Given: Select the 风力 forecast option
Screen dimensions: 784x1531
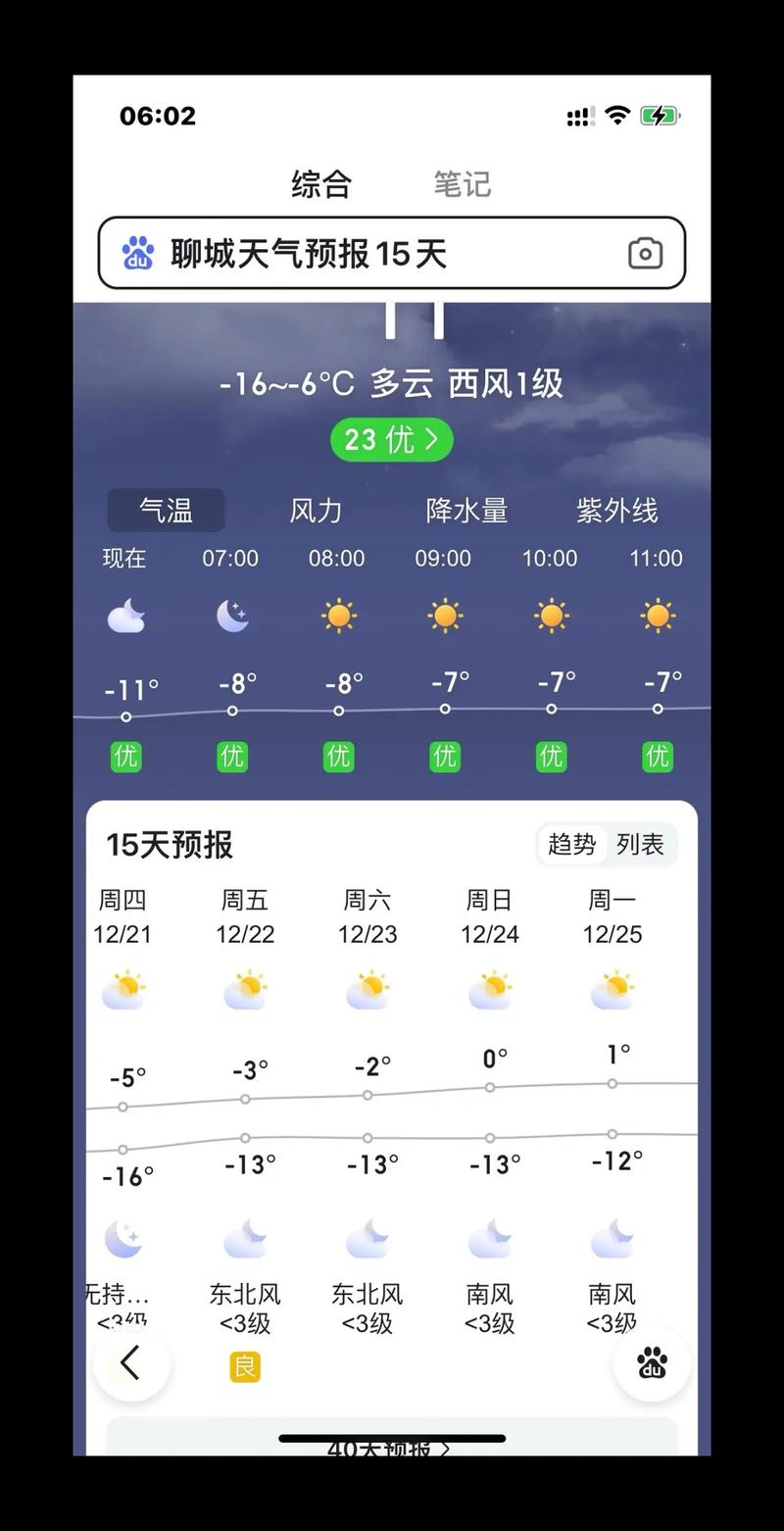Looking at the screenshot, I should coord(316,511).
